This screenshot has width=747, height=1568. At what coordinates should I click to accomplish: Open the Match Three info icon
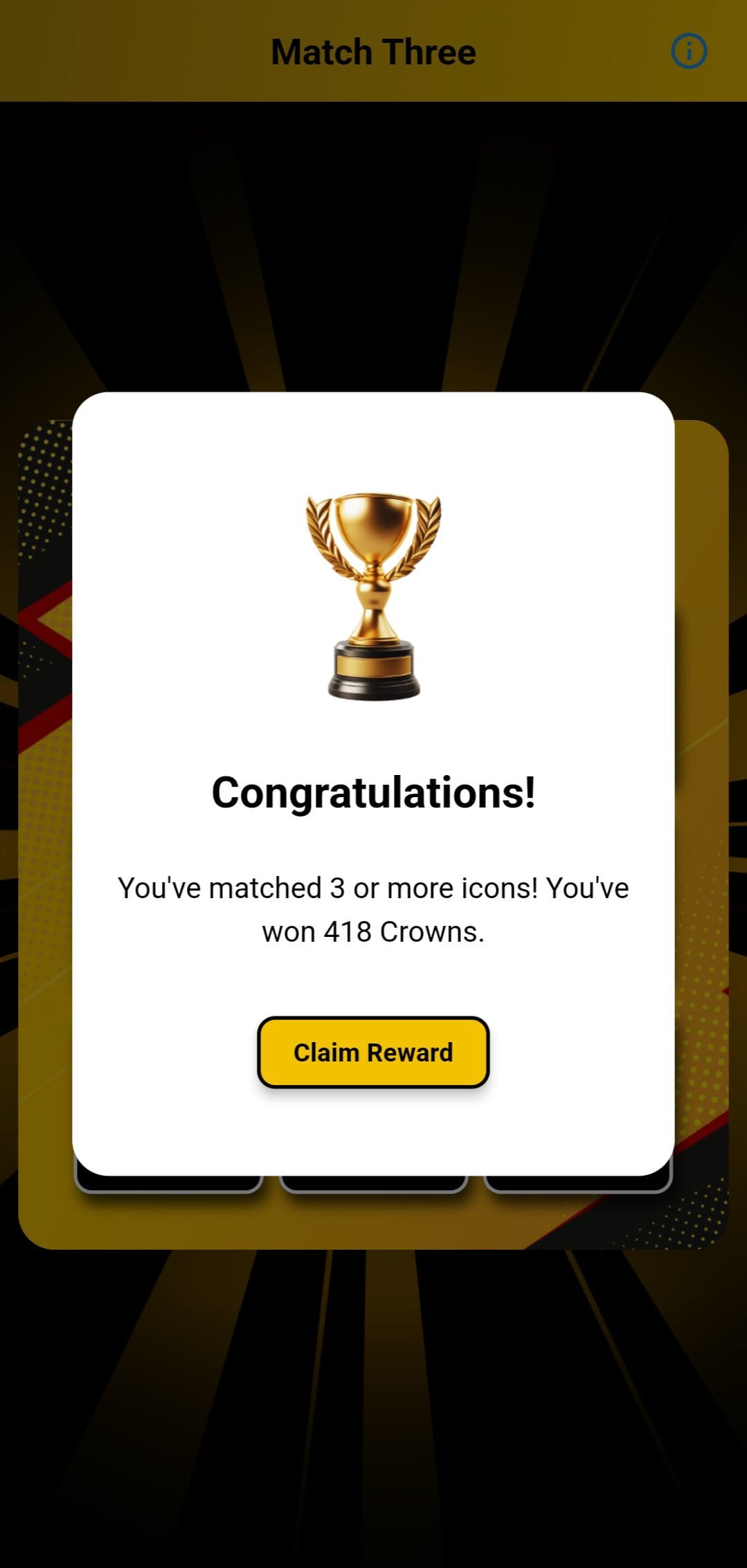688,51
